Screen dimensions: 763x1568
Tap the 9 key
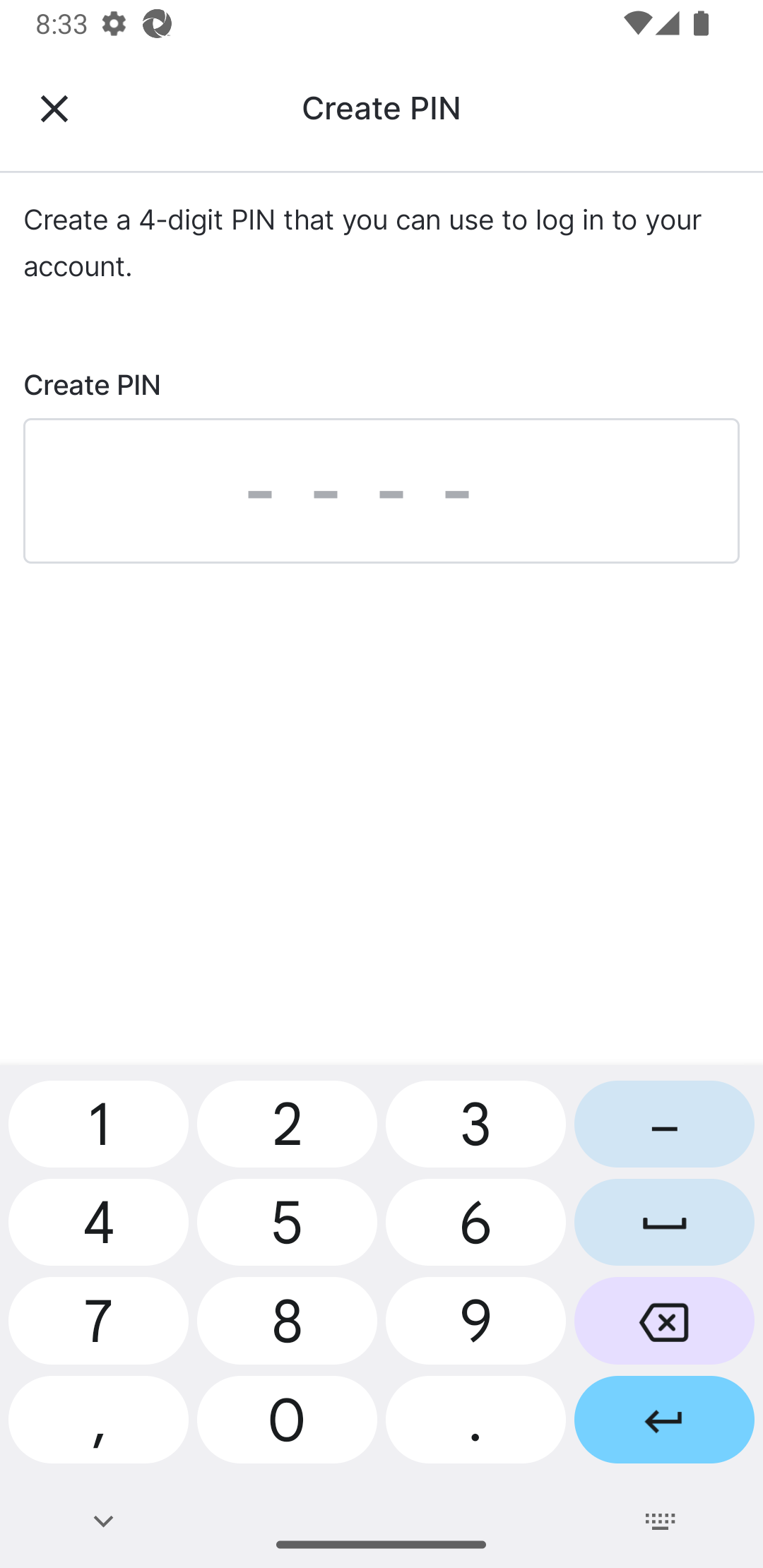pyautogui.click(x=475, y=1320)
